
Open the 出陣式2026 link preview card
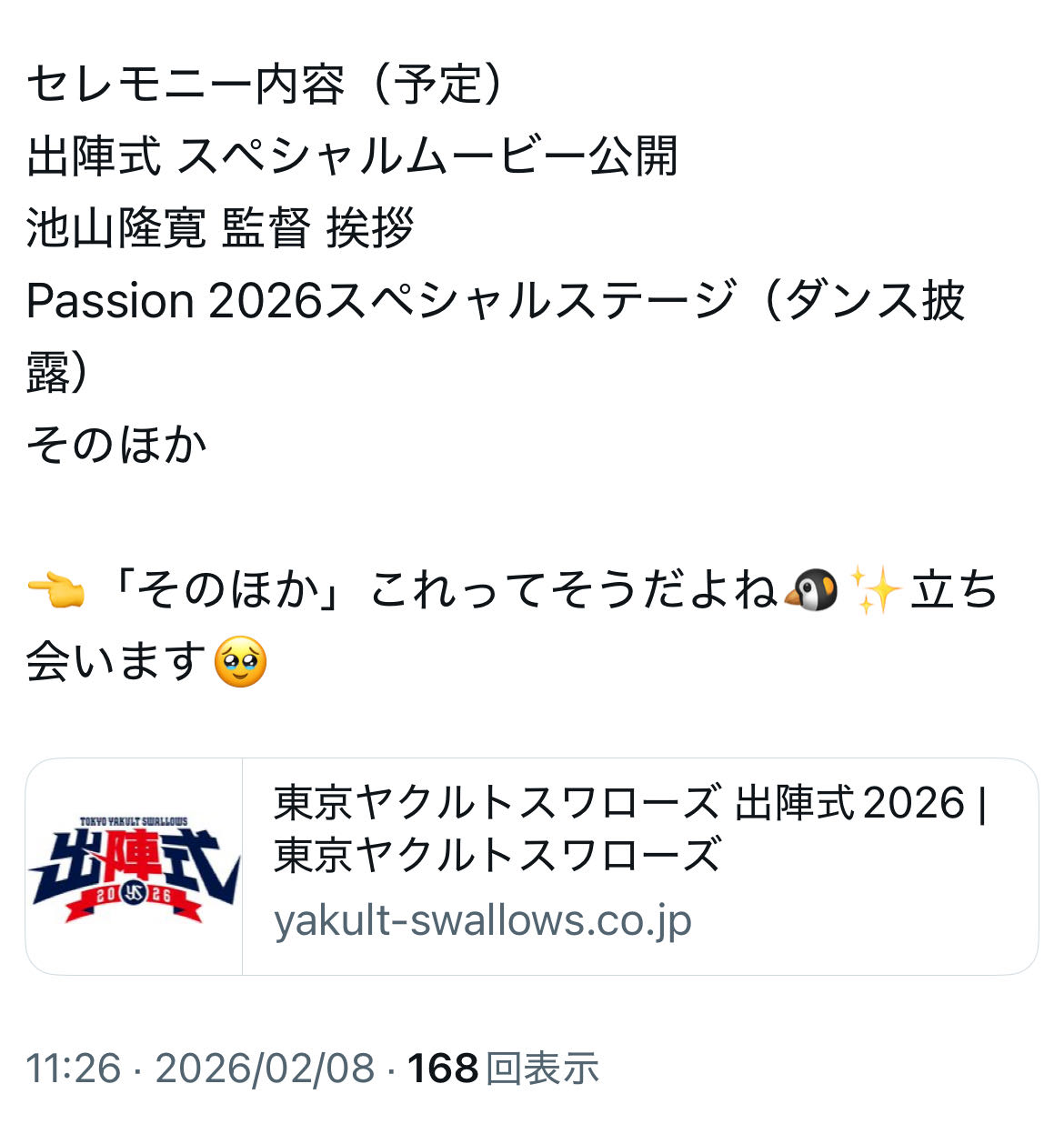pos(531,866)
